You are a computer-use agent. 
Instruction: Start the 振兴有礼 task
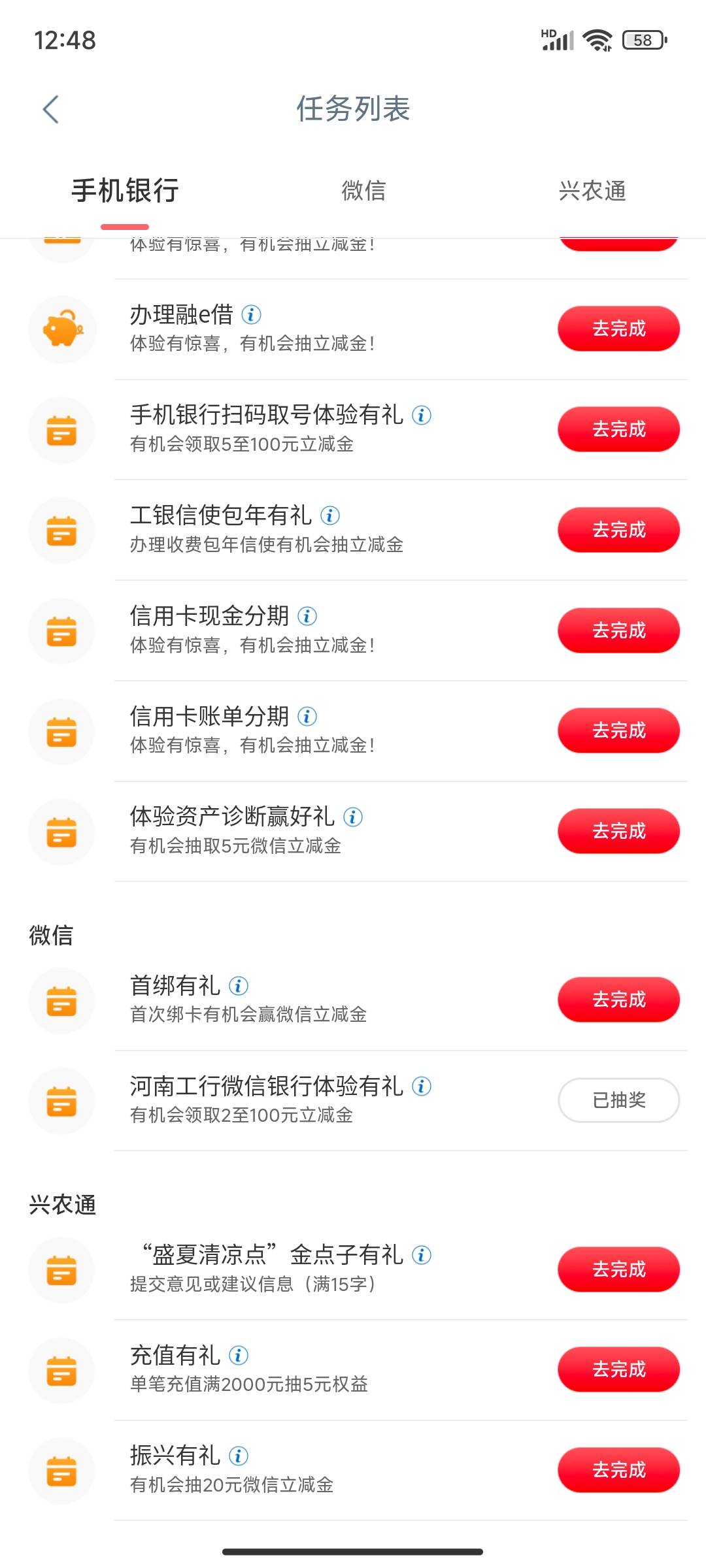click(618, 1470)
